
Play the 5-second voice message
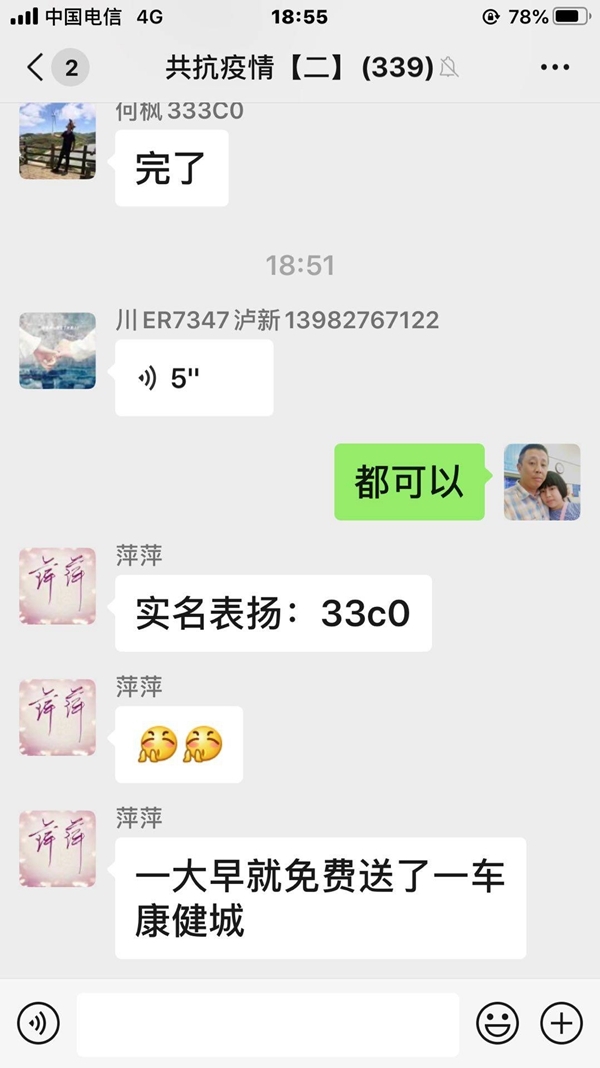pyautogui.click(x=194, y=378)
